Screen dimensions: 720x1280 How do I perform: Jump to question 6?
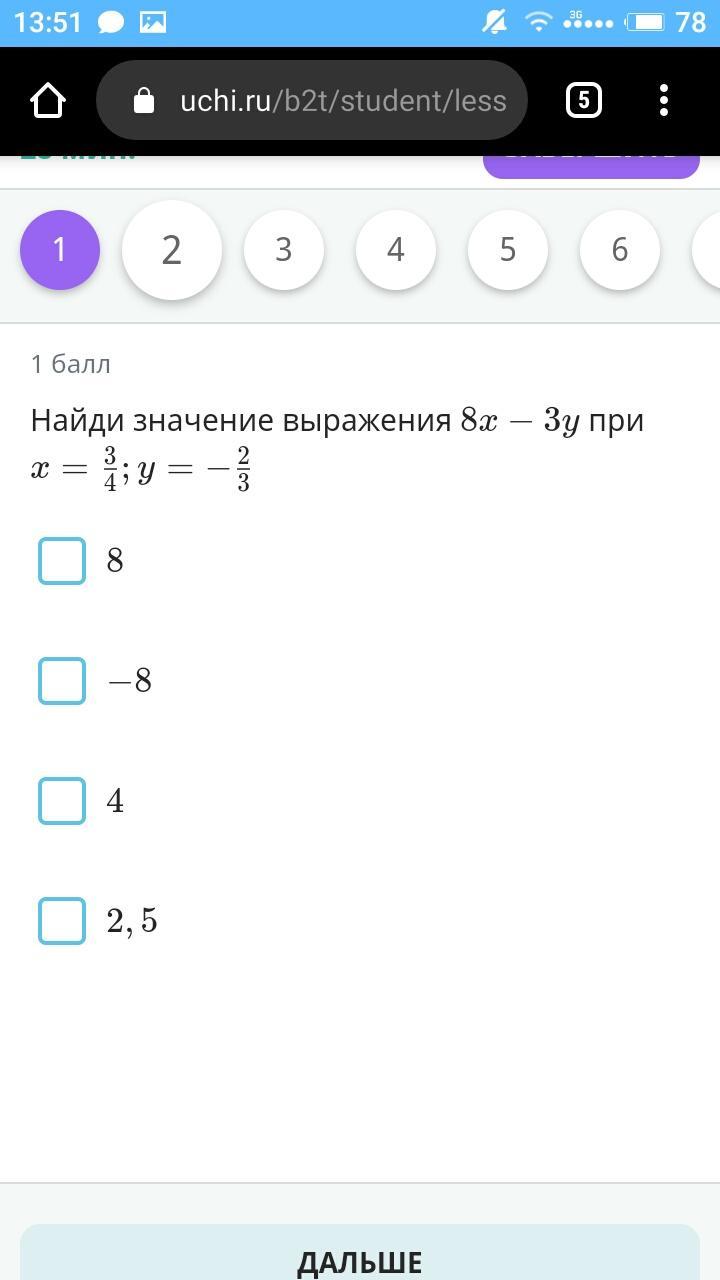(x=620, y=250)
